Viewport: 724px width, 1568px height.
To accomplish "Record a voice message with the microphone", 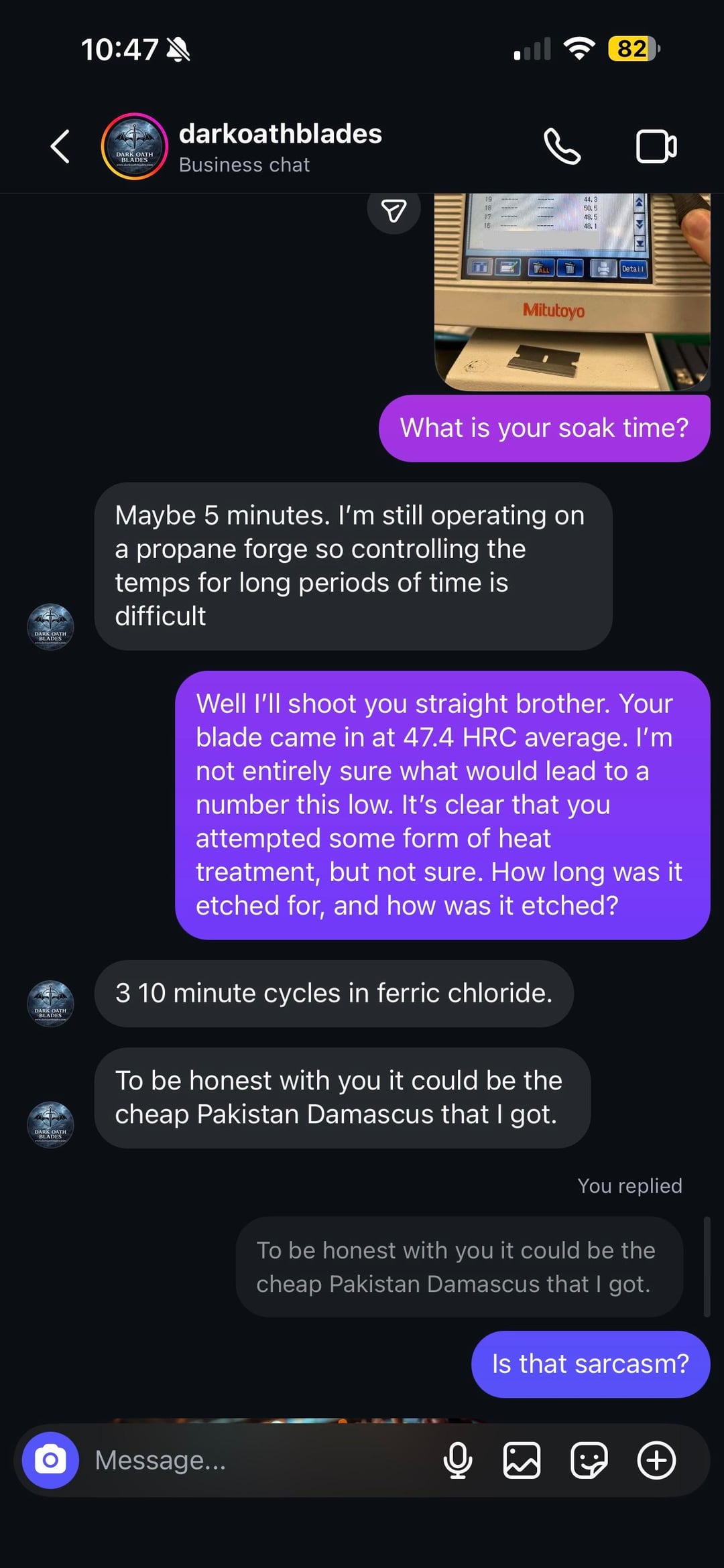I will click(x=458, y=1460).
